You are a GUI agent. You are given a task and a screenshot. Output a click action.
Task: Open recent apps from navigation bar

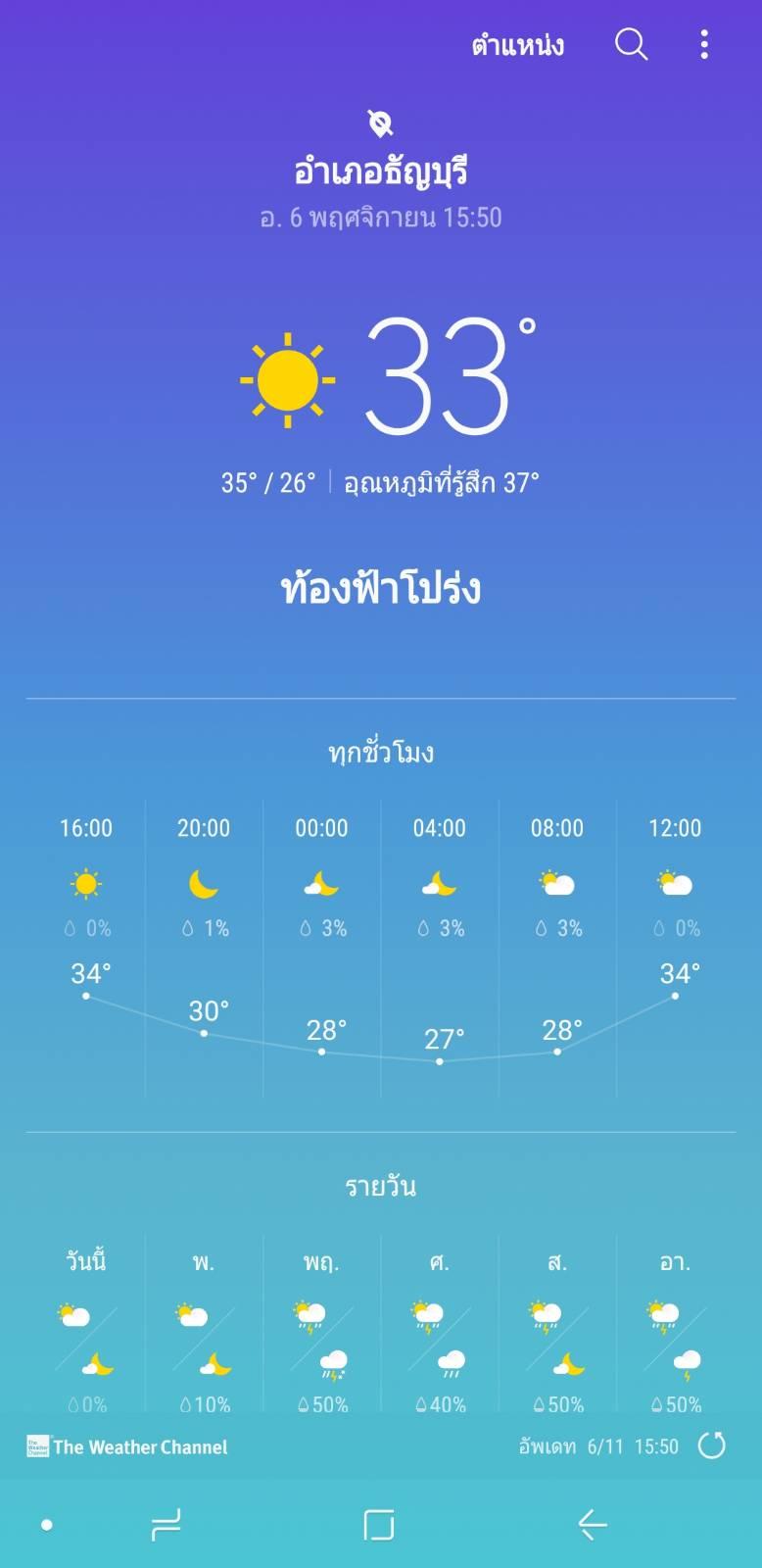165,1524
